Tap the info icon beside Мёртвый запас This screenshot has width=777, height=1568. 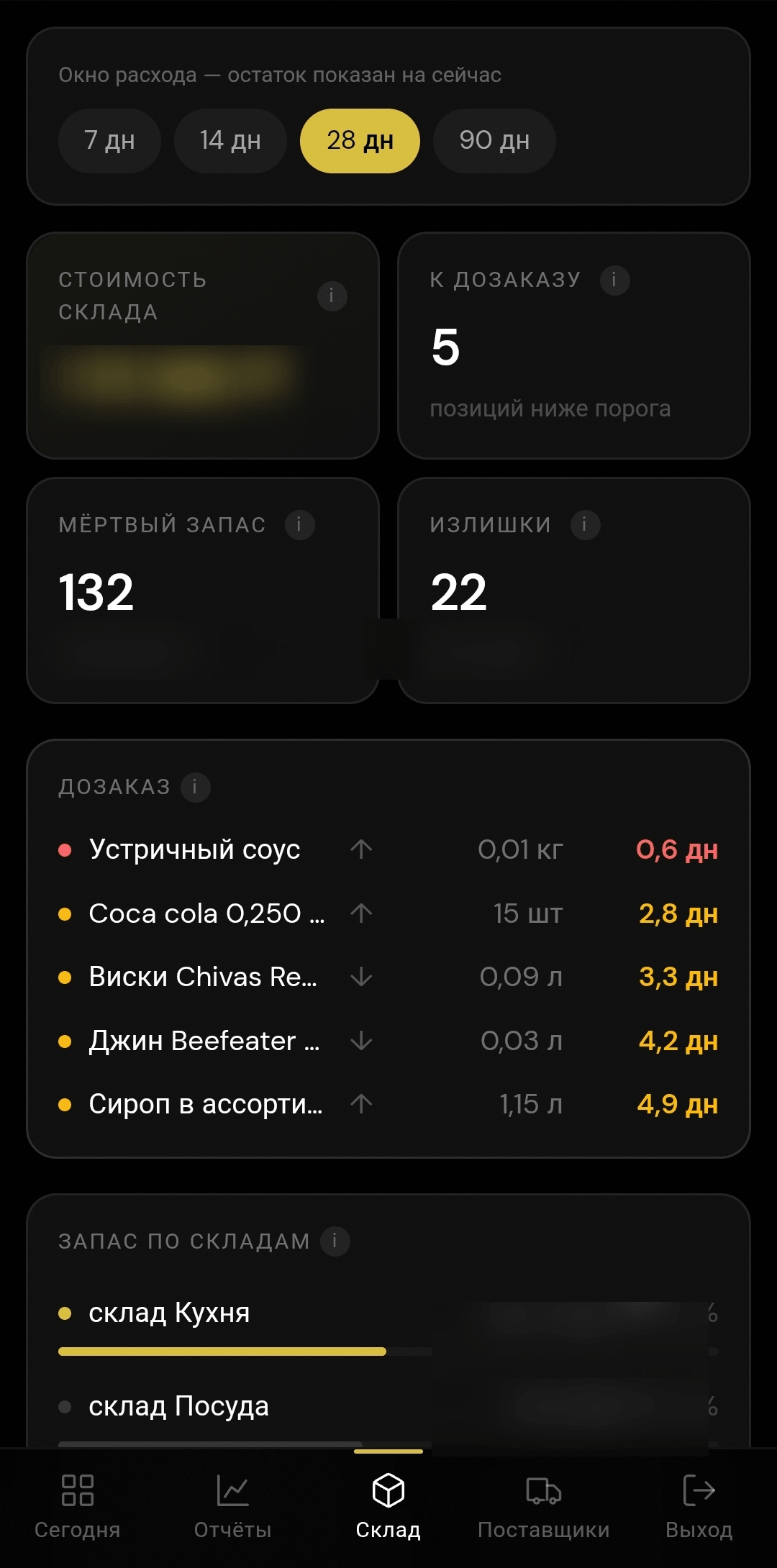(299, 524)
